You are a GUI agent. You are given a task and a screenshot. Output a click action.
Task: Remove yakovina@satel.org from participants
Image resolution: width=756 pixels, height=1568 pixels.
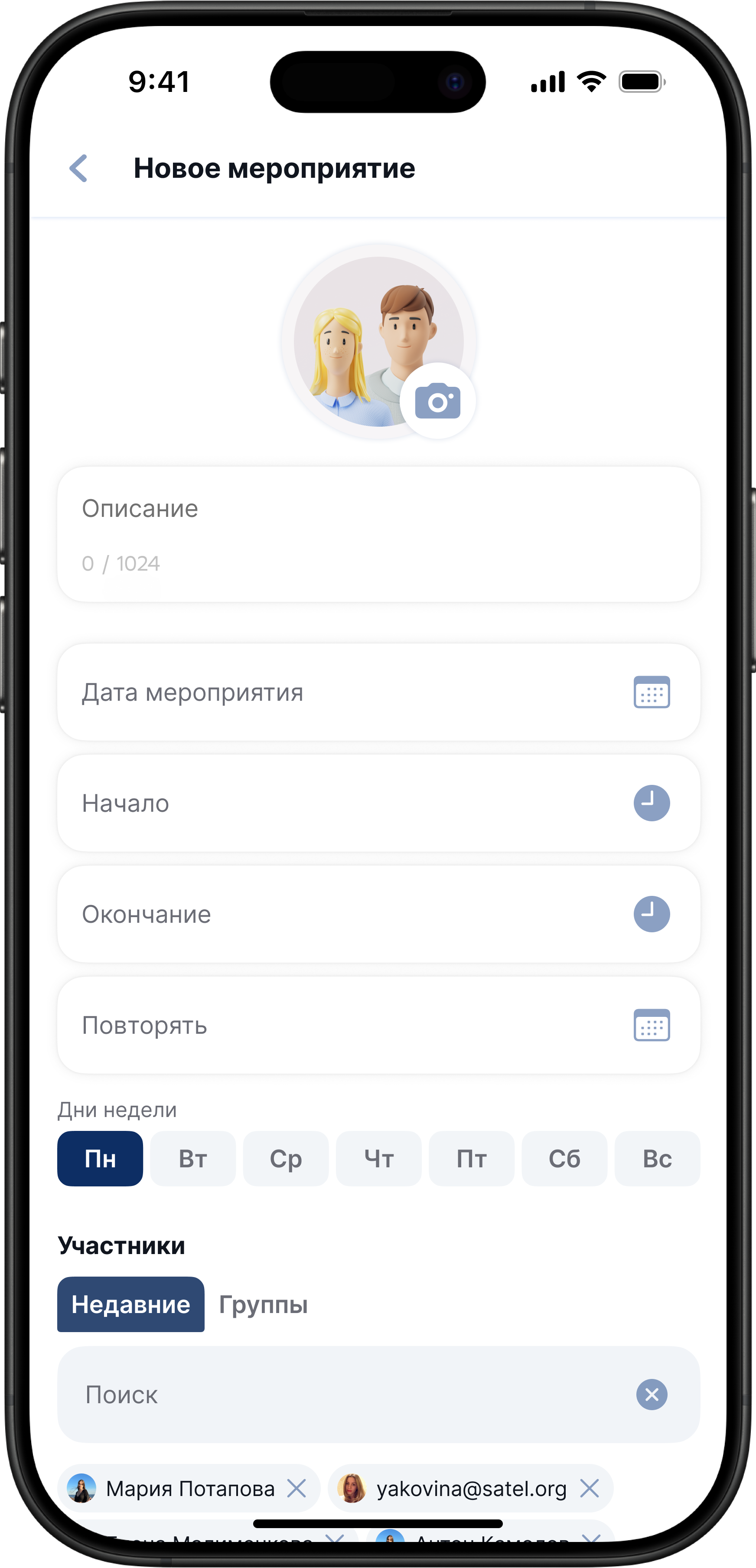tap(589, 1488)
